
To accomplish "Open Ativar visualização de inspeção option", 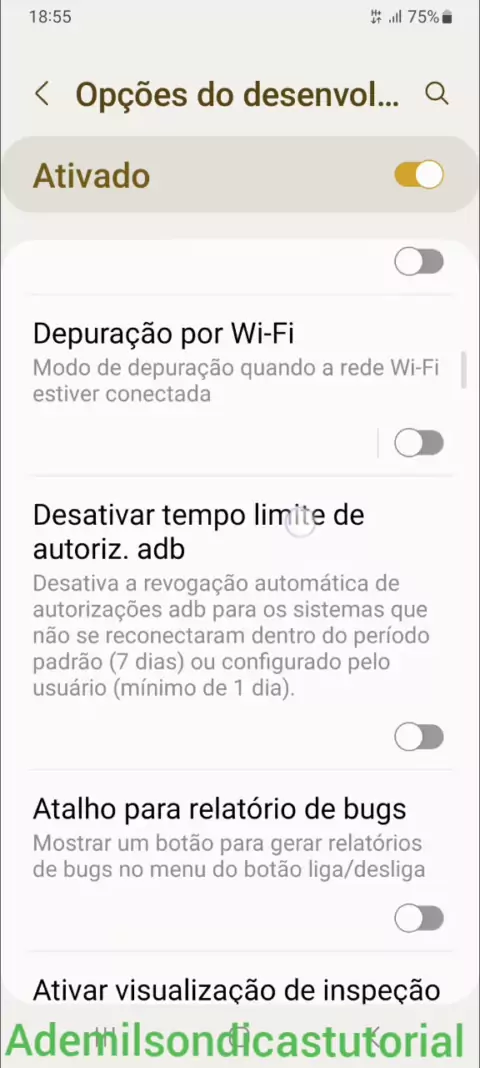I will tap(236, 988).
